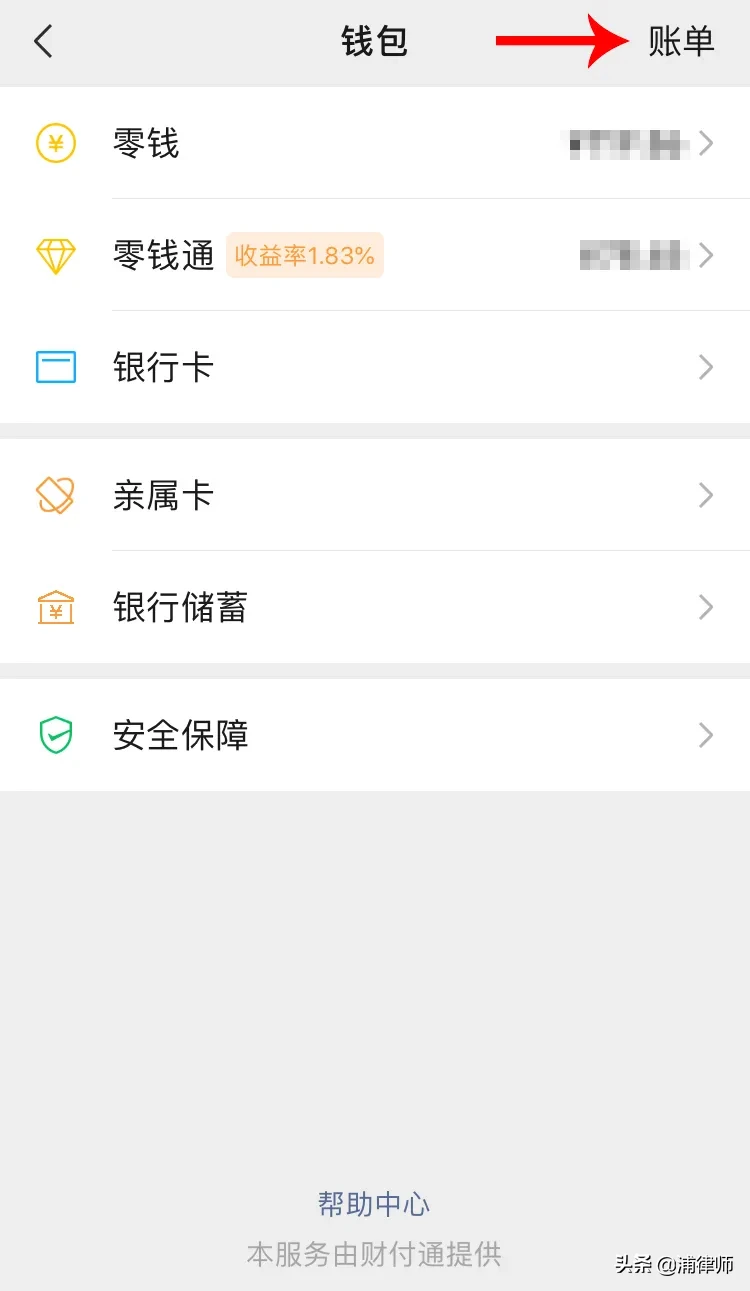The image size is (750, 1291).
Task: Open the 银行卡 row
Action: coord(375,368)
